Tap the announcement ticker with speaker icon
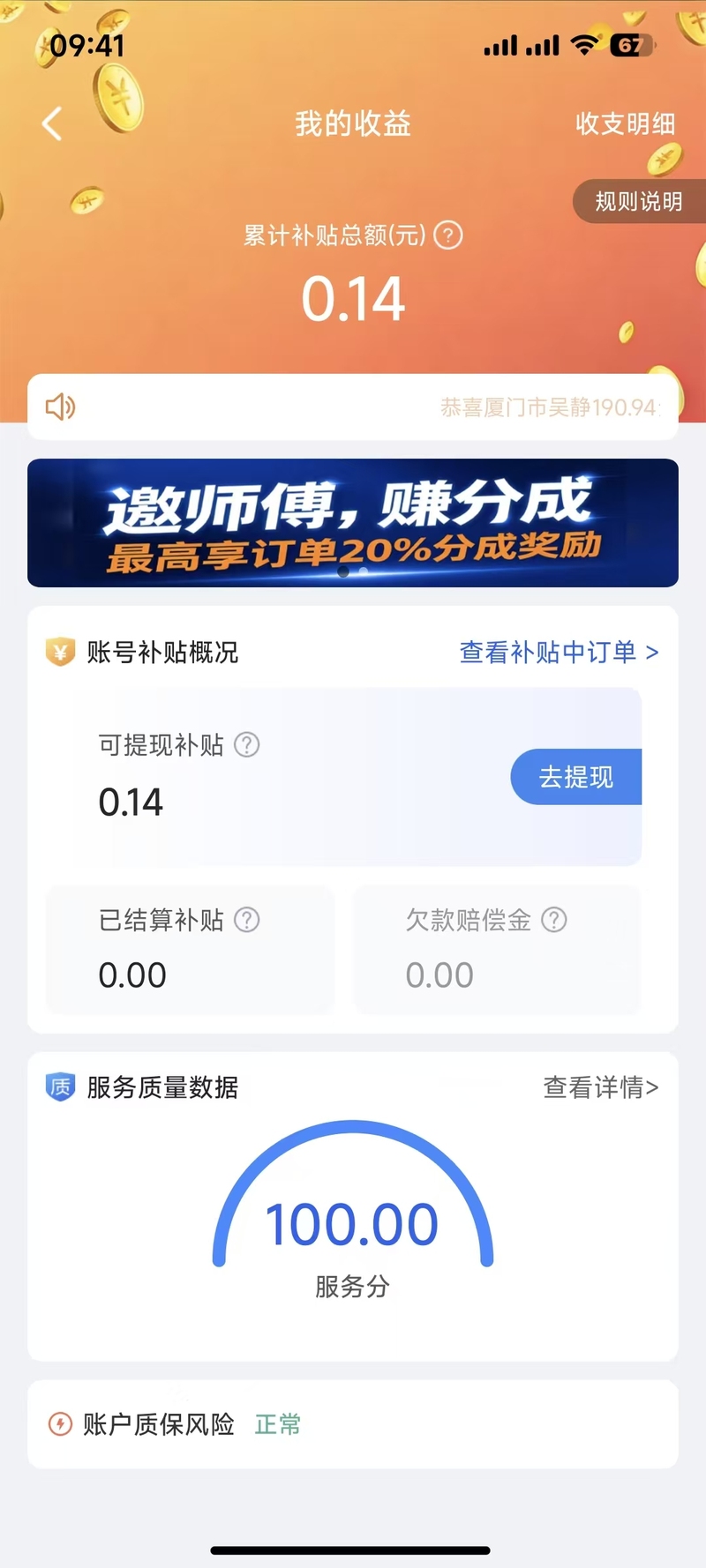This screenshot has height=1568, width=706. [353, 407]
